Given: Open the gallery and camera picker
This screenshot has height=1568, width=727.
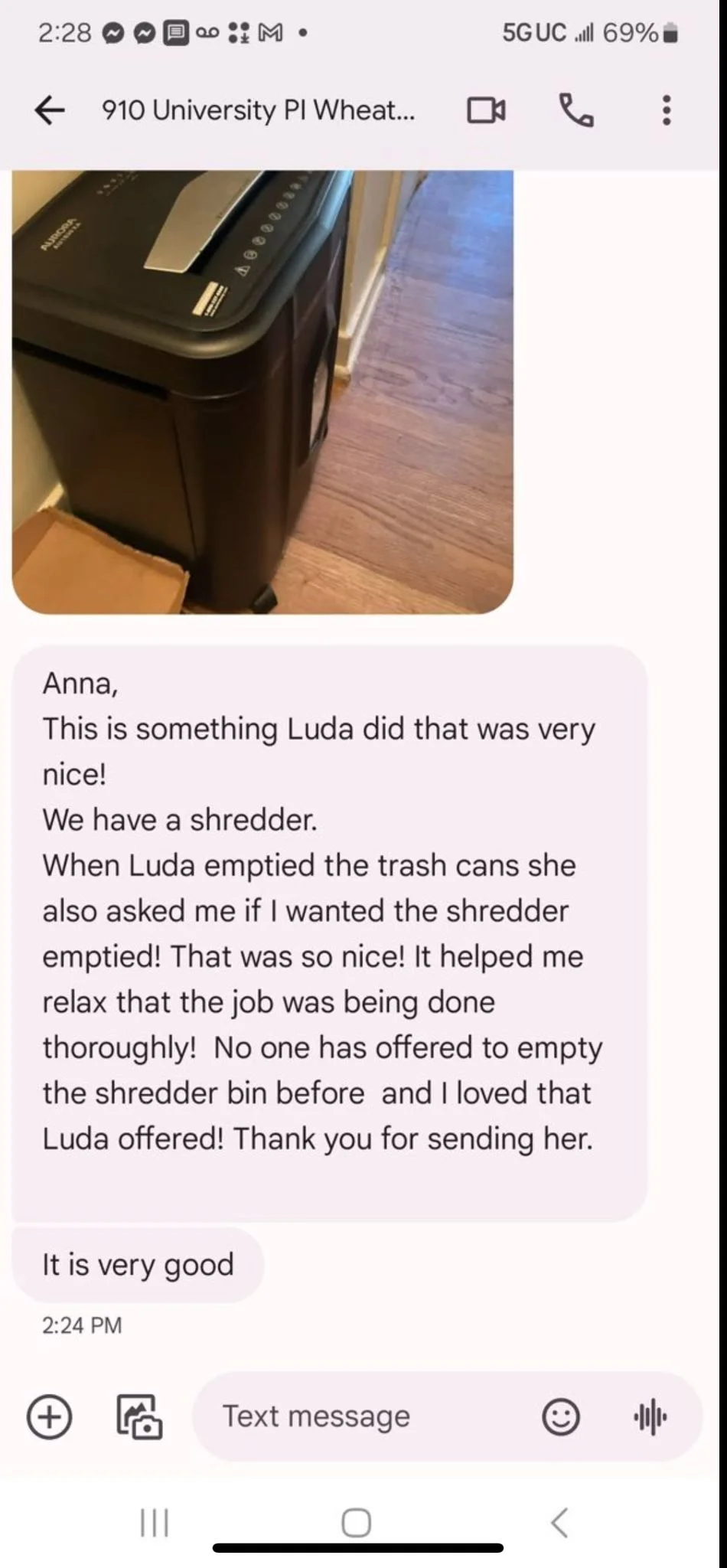Looking at the screenshot, I should [x=139, y=1417].
